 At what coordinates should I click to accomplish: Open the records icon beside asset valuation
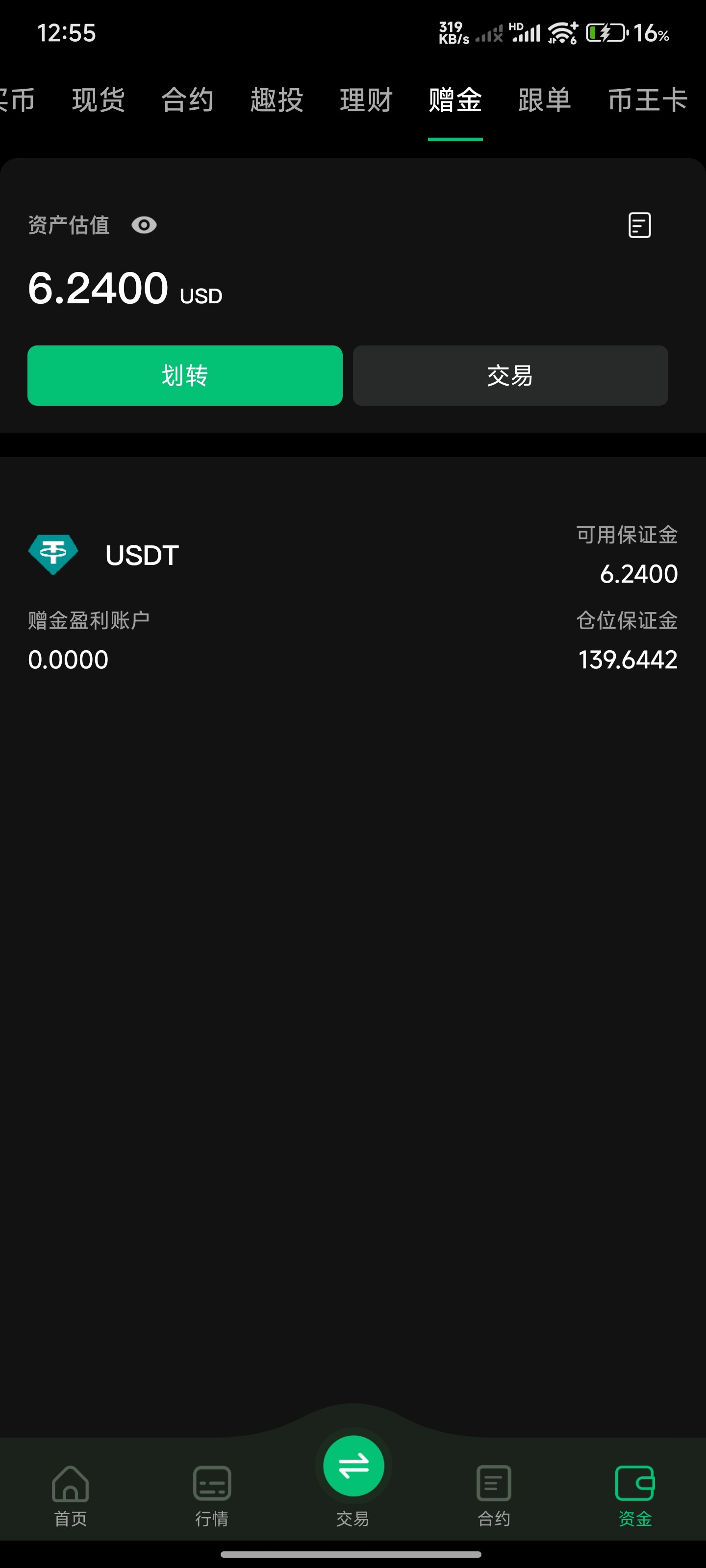(639, 225)
